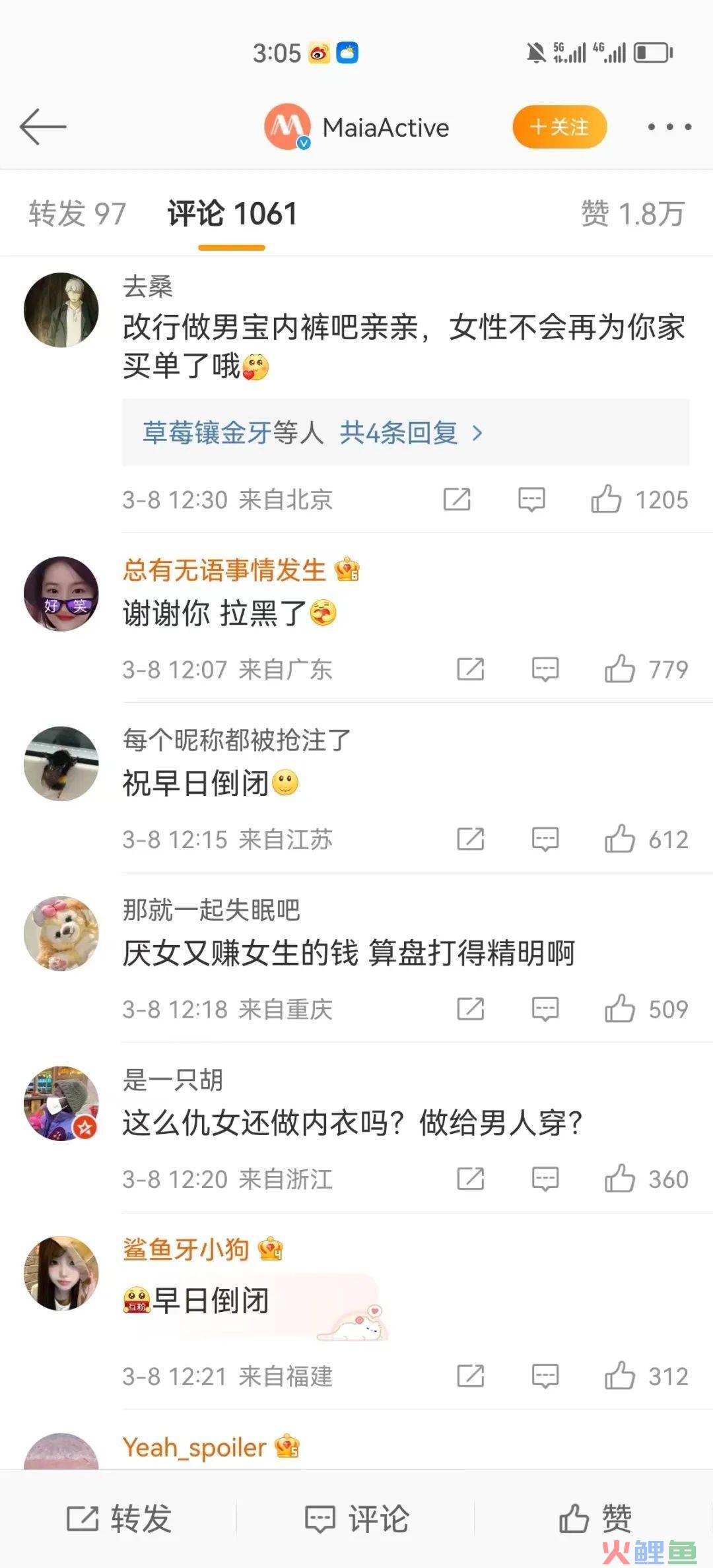Like the post via bottom 赞

click(595, 1519)
